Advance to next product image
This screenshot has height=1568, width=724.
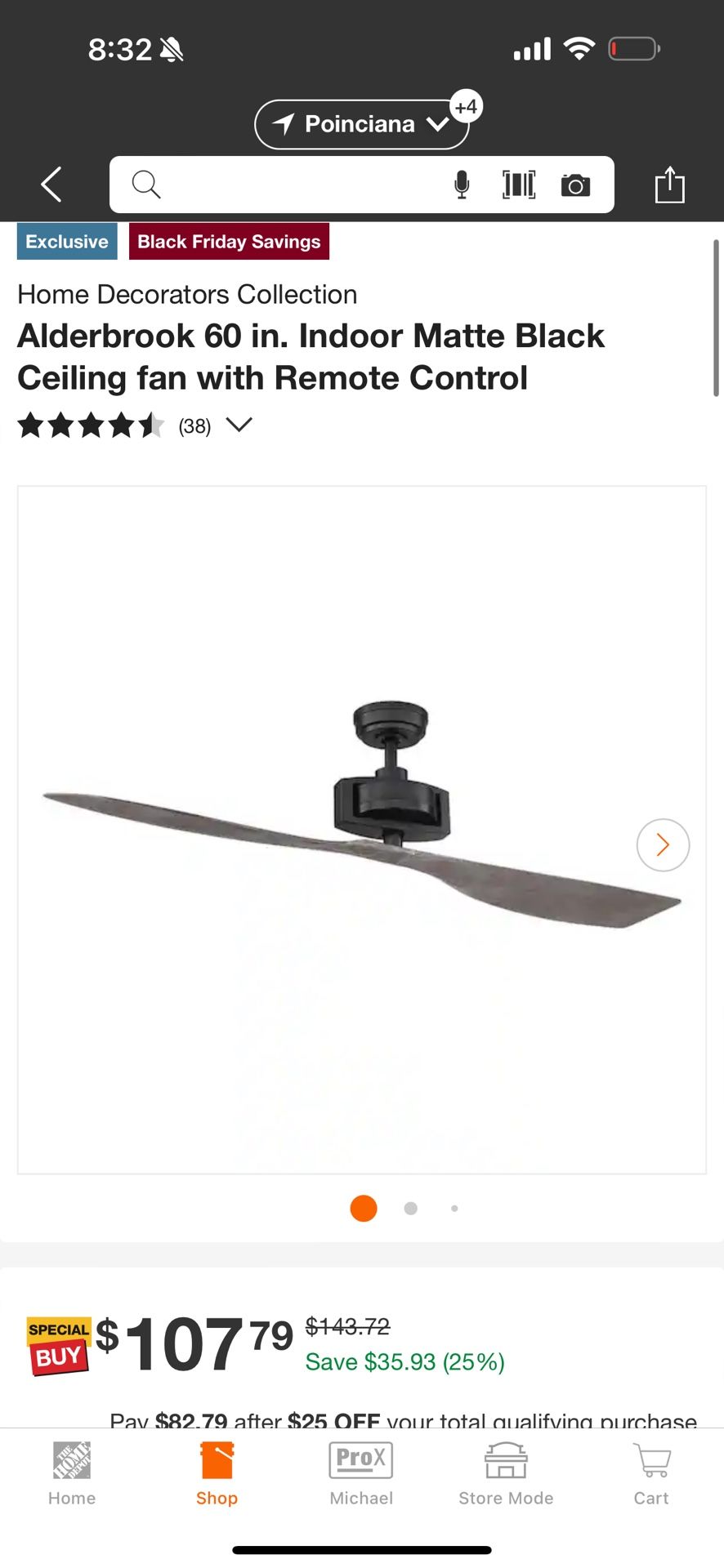pyautogui.click(x=662, y=845)
